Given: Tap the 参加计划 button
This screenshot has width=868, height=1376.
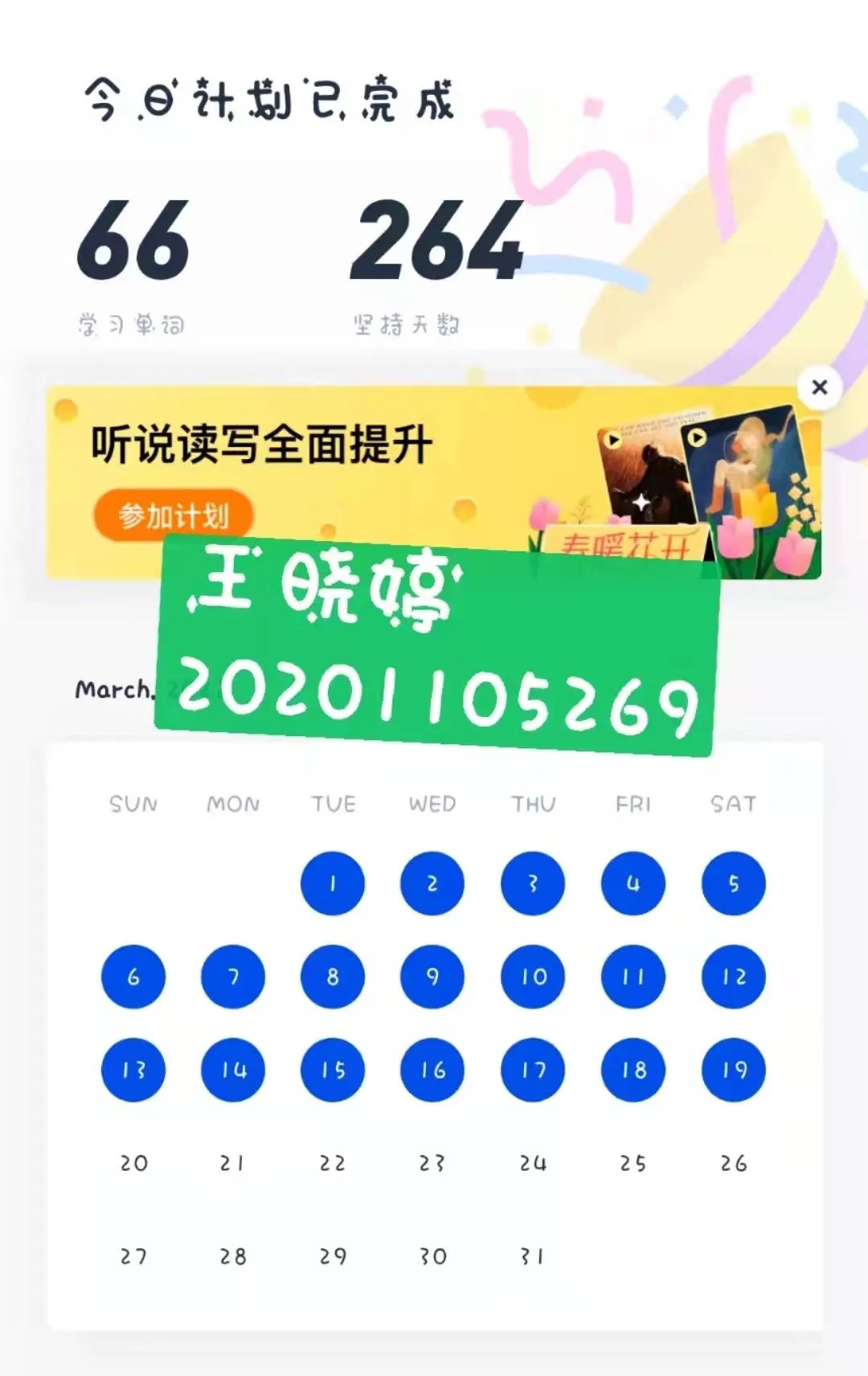Looking at the screenshot, I should coord(174,514).
